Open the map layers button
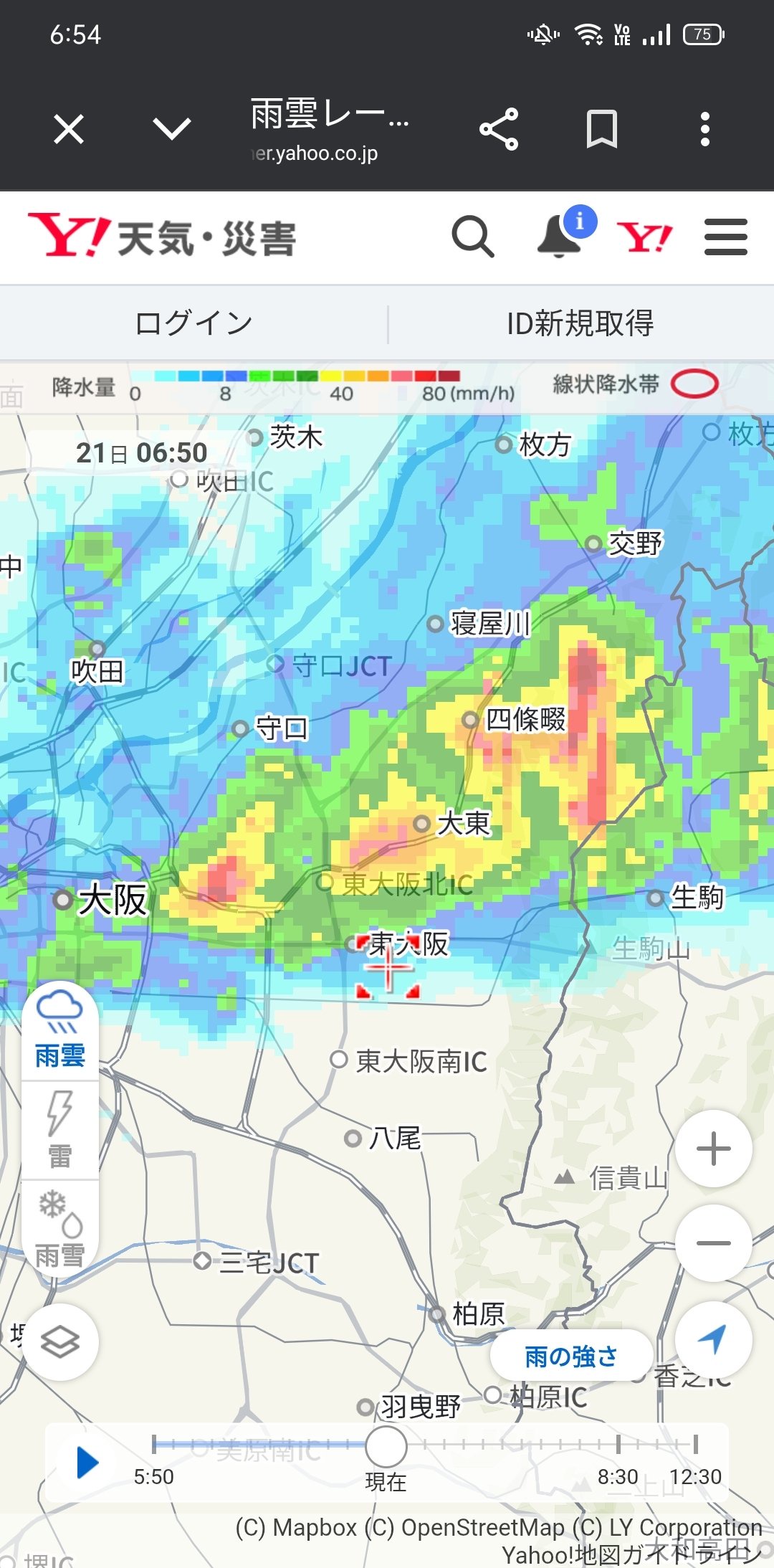 tap(60, 1342)
